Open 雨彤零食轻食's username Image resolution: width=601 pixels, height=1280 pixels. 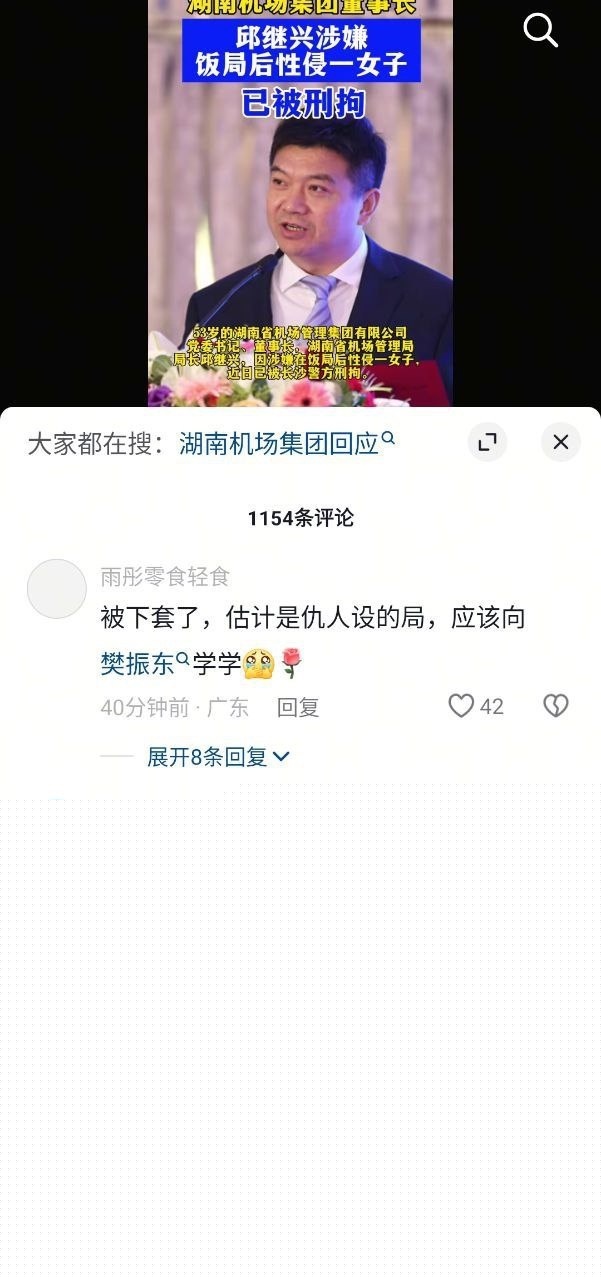point(165,576)
